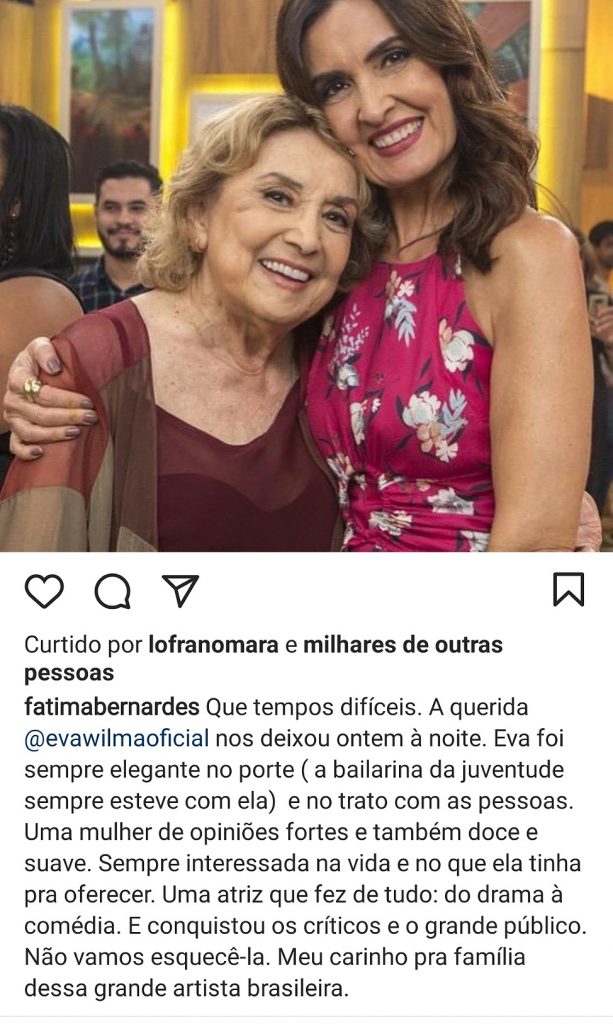
Task: Open lofranomara's profile from the likes line
Action: [x=213, y=645]
